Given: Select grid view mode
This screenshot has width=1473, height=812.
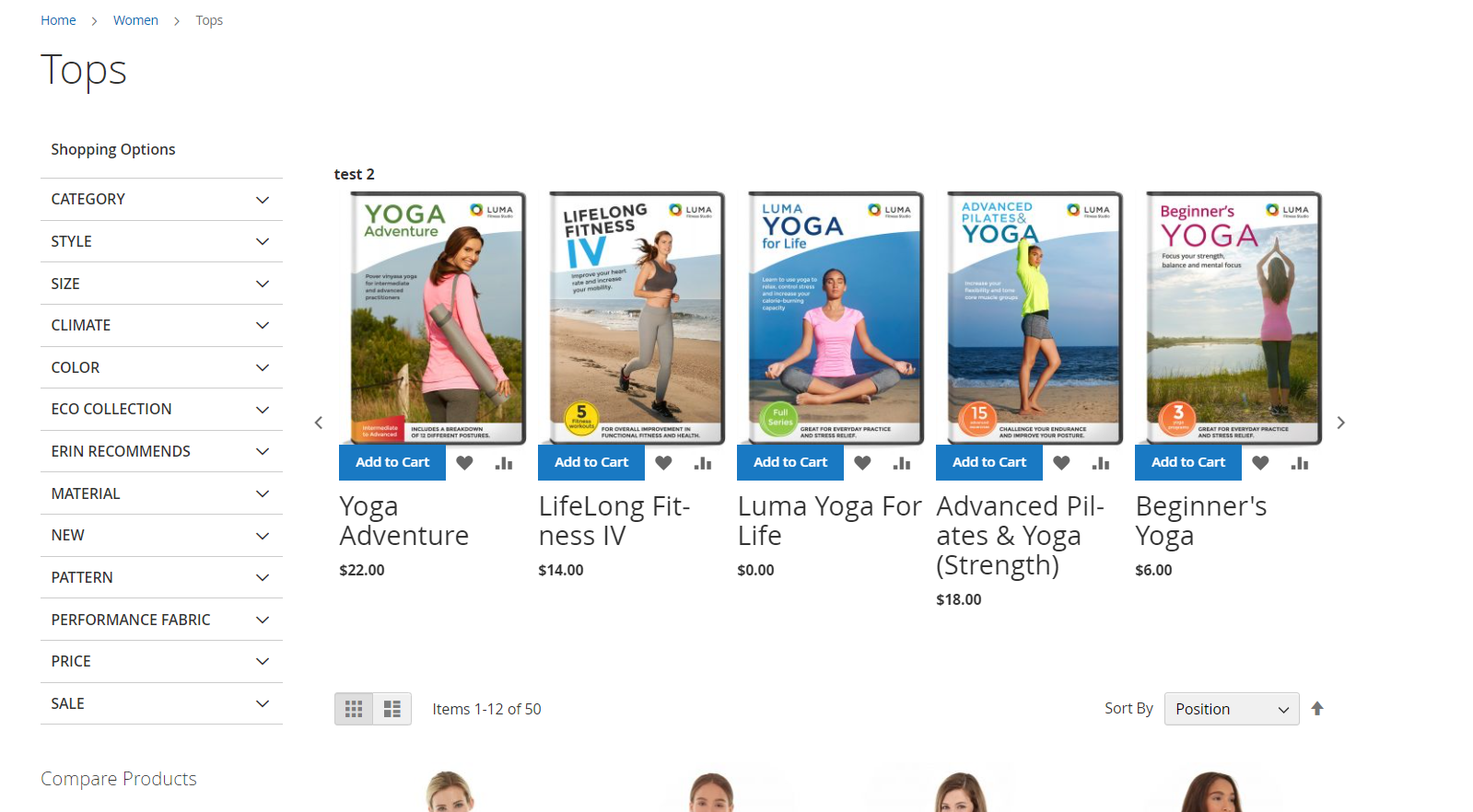Looking at the screenshot, I should tap(354, 709).
